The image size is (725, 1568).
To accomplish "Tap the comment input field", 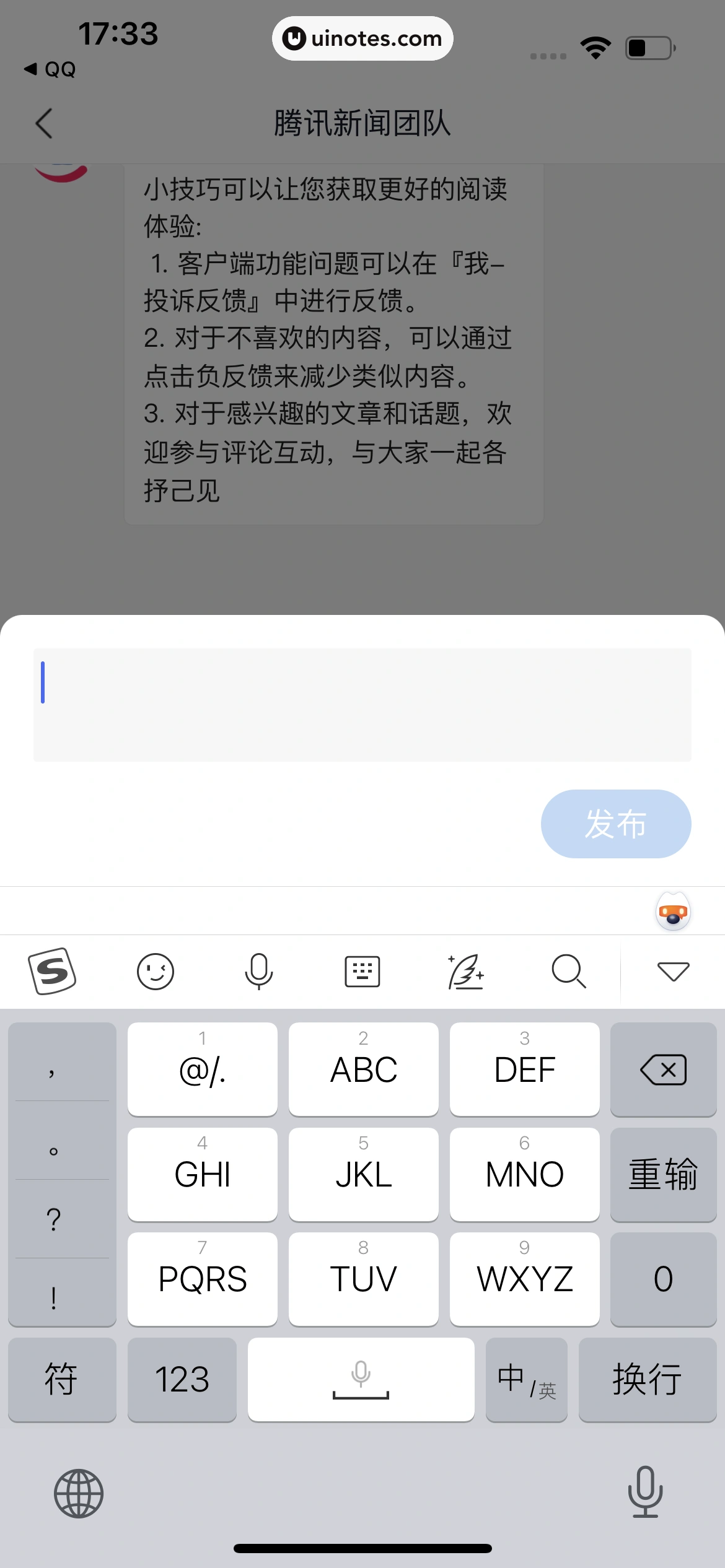I will 362,705.
